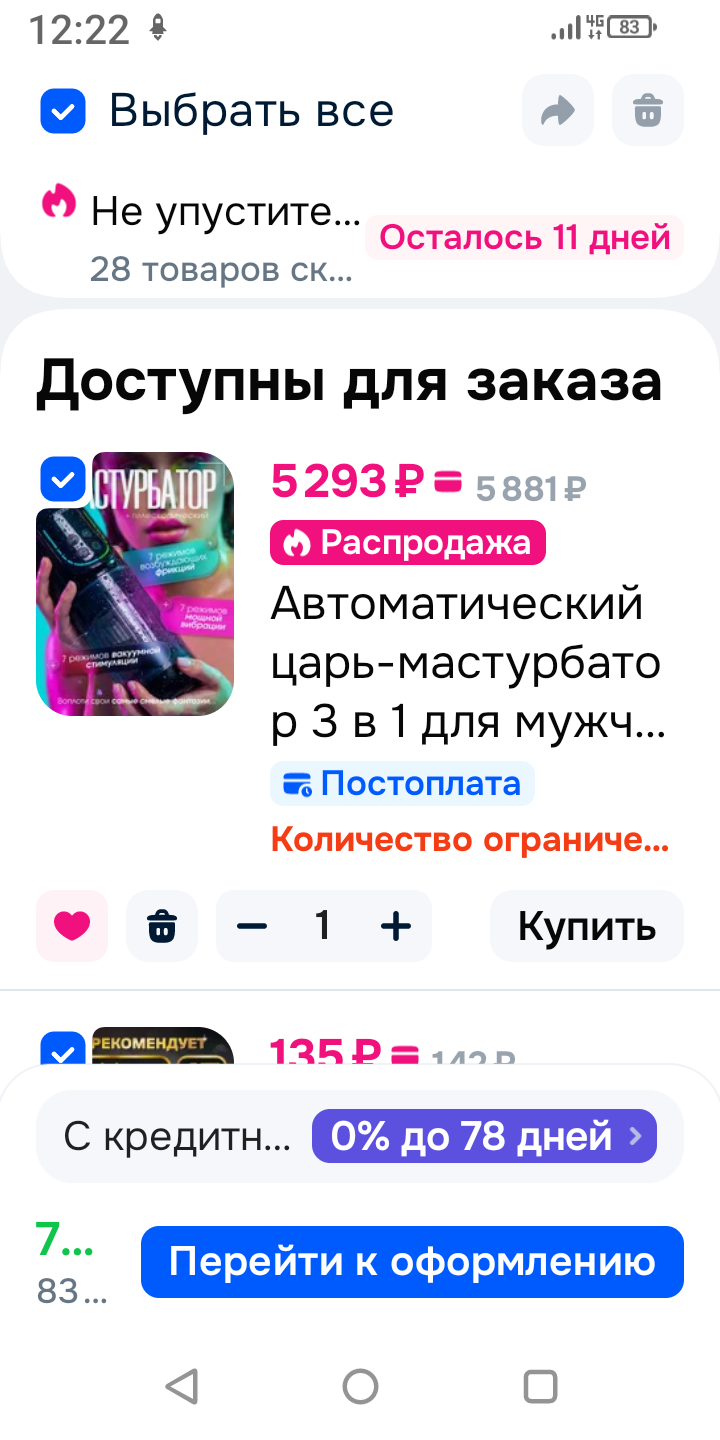Deselect the 5293 ₽ item checkbox

[63, 479]
